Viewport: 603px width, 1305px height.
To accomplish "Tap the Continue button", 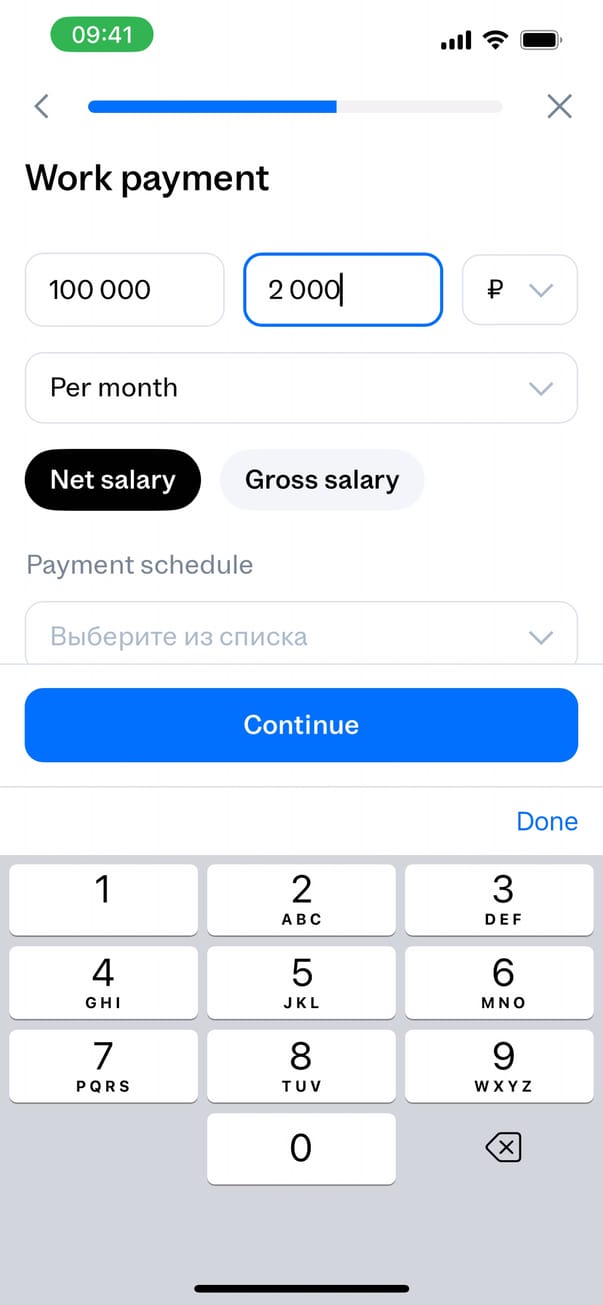I will coord(301,725).
